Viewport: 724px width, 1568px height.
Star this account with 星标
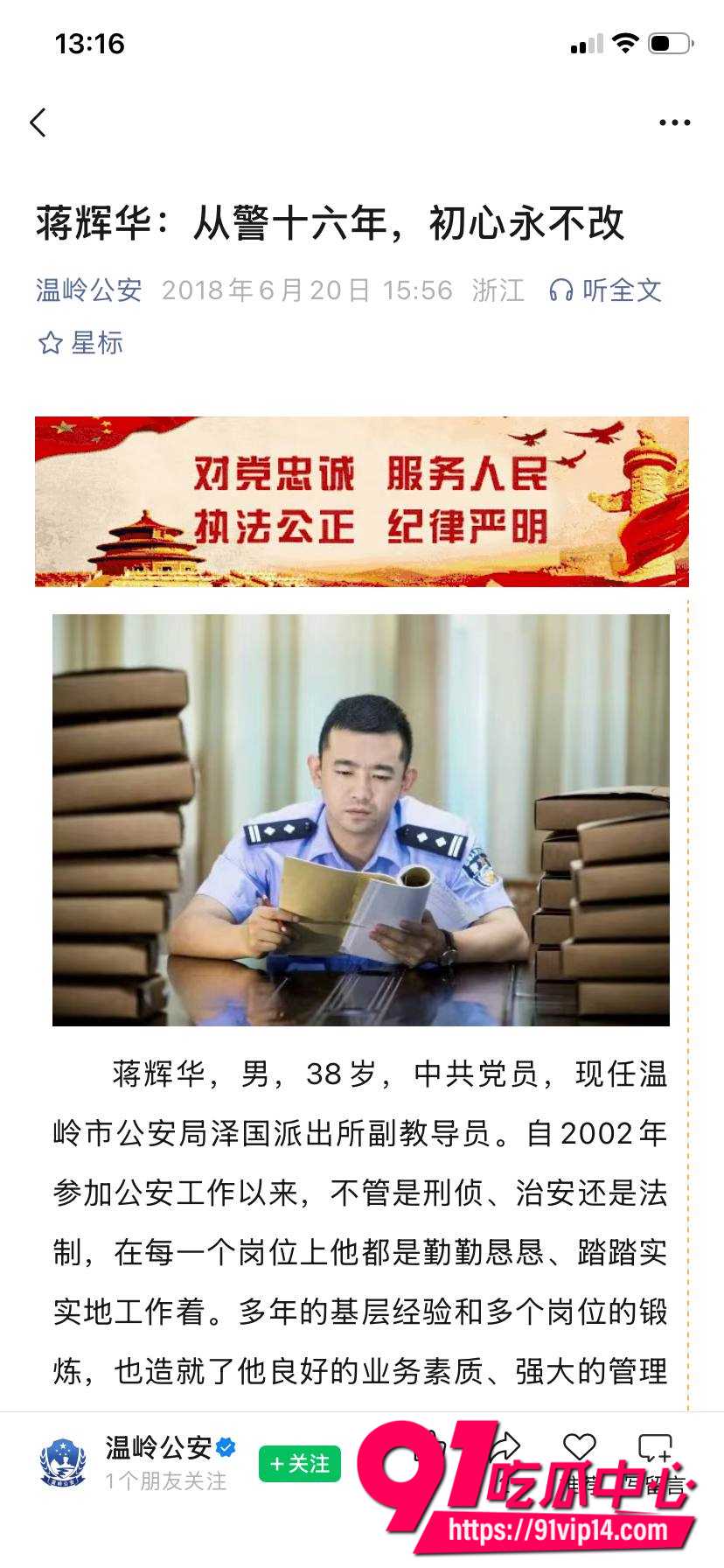pyautogui.click(x=80, y=342)
